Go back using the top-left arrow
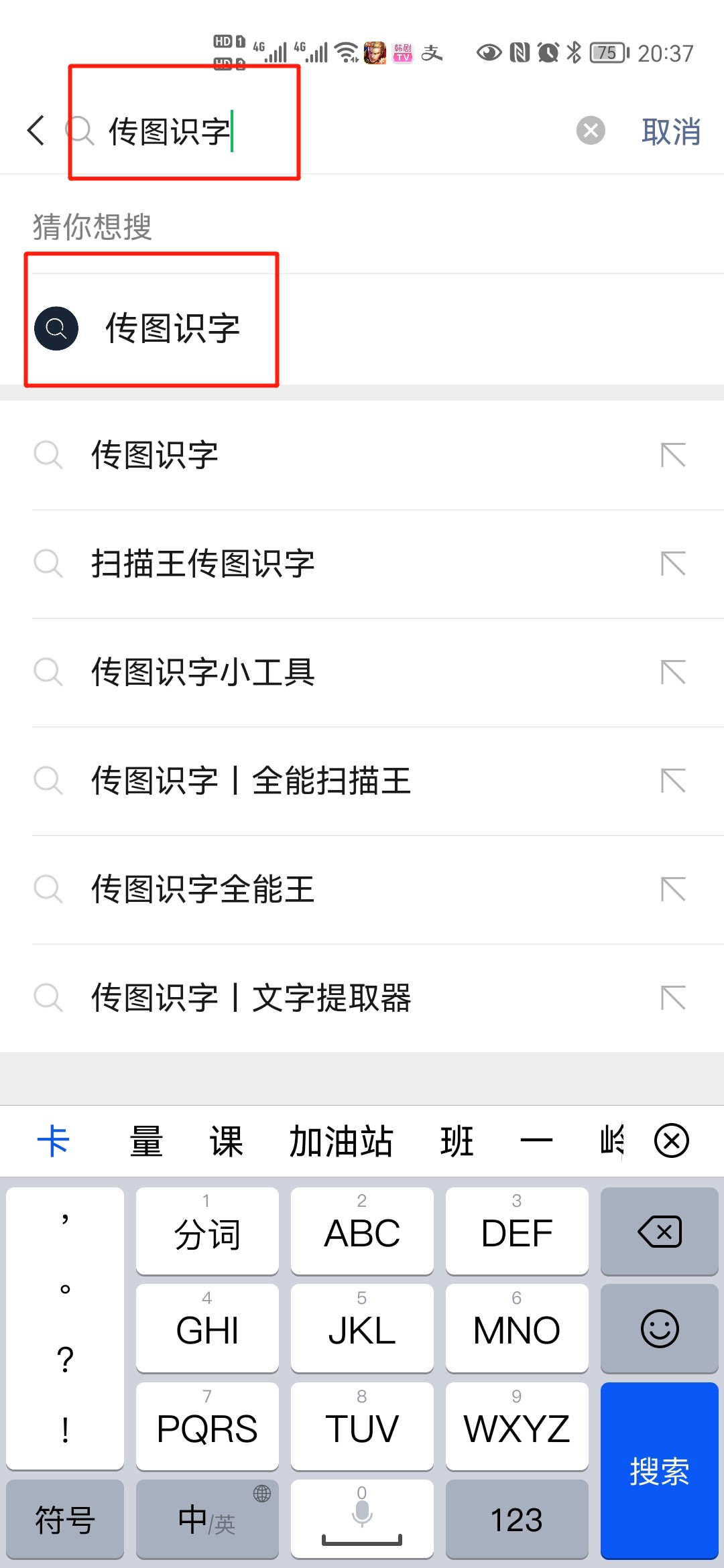The image size is (724, 1568). tap(36, 130)
